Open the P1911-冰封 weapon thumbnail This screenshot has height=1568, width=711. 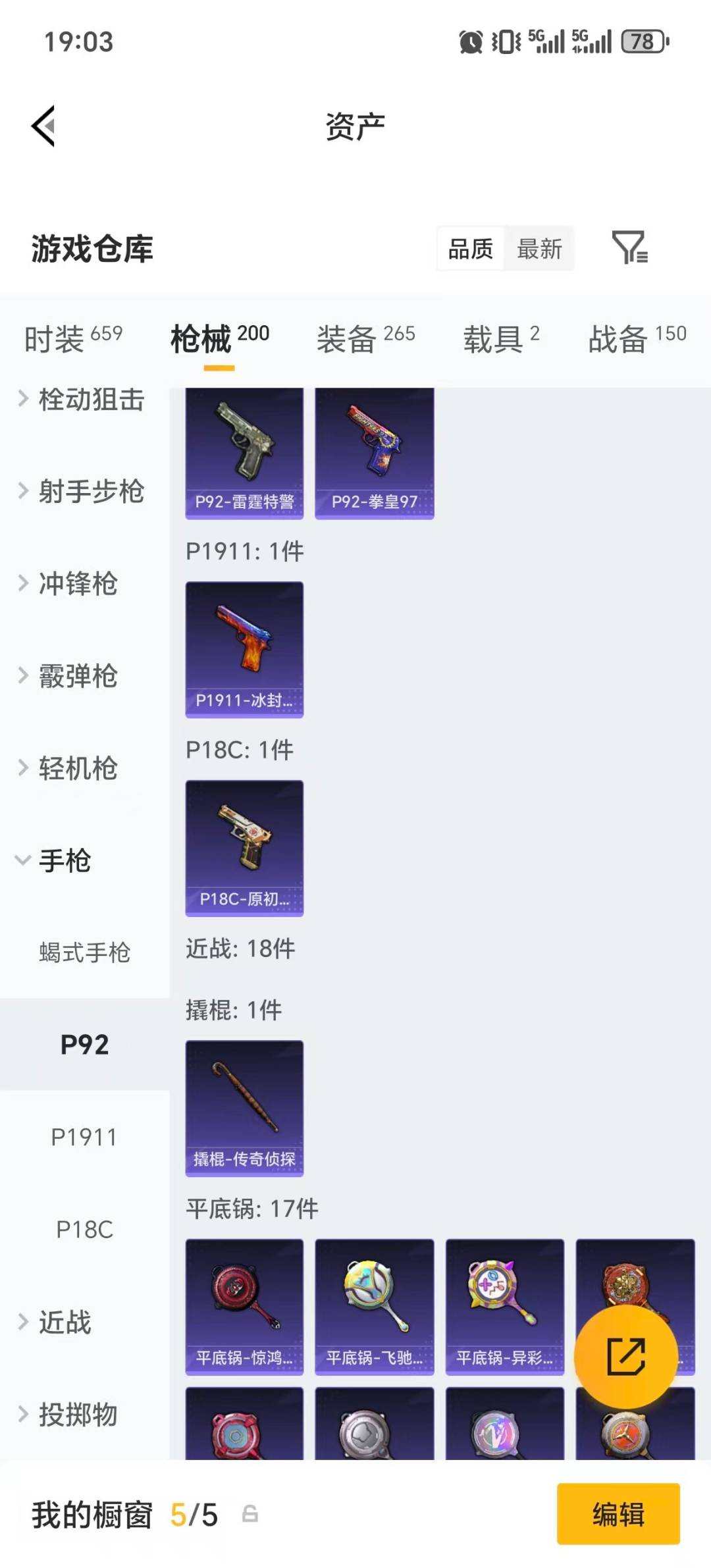click(244, 647)
